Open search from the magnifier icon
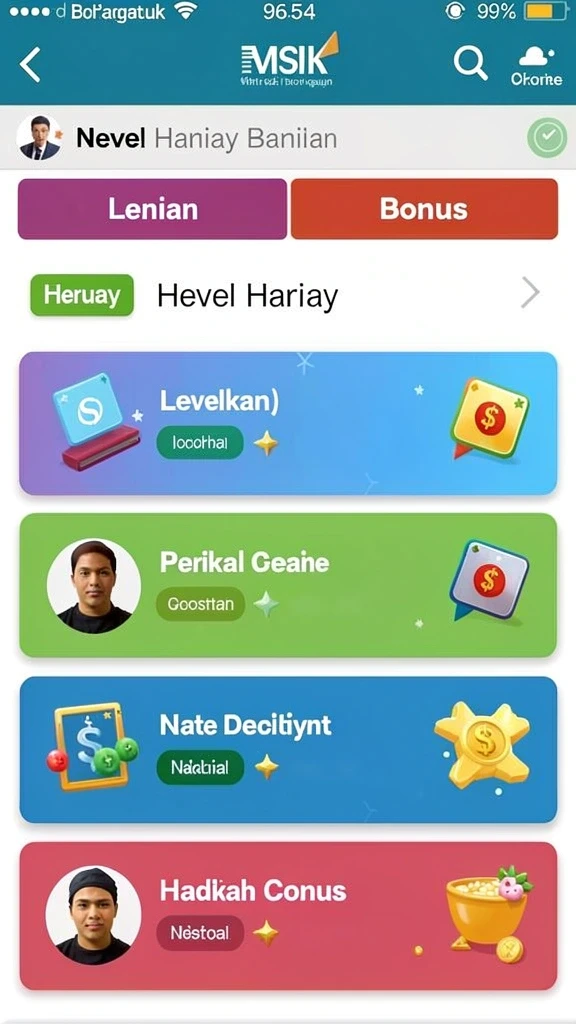Image resolution: width=576 pixels, height=1024 pixels. [471, 63]
